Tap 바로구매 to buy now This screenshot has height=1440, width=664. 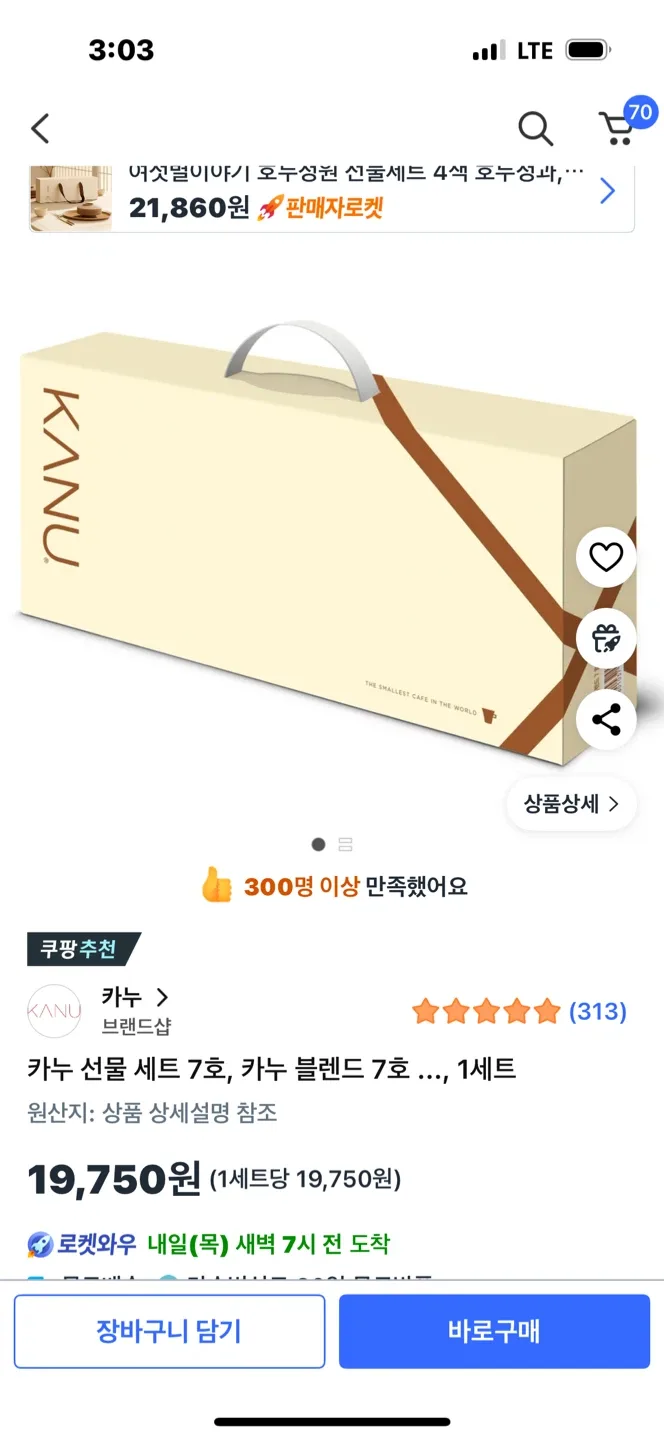point(494,1331)
